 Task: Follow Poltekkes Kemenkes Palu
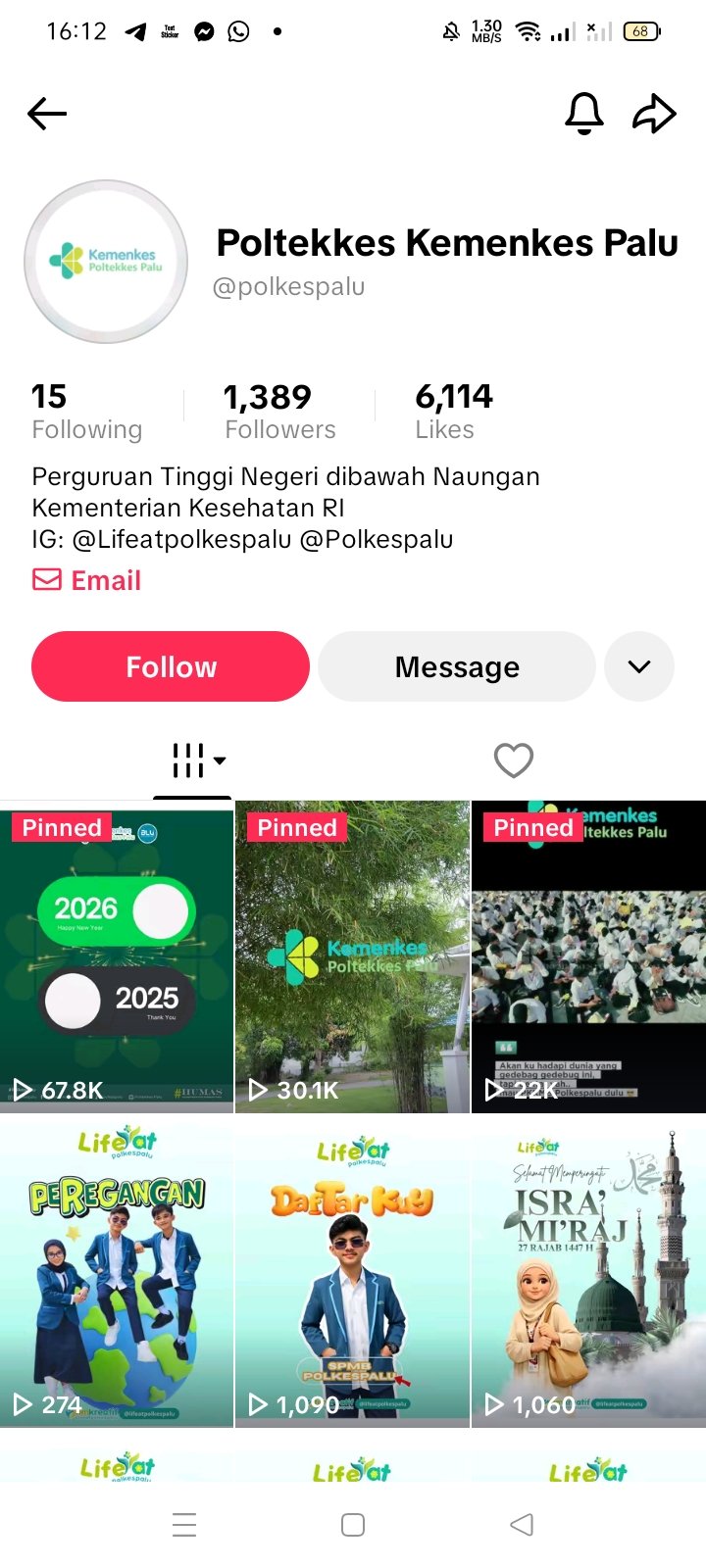click(171, 666)
